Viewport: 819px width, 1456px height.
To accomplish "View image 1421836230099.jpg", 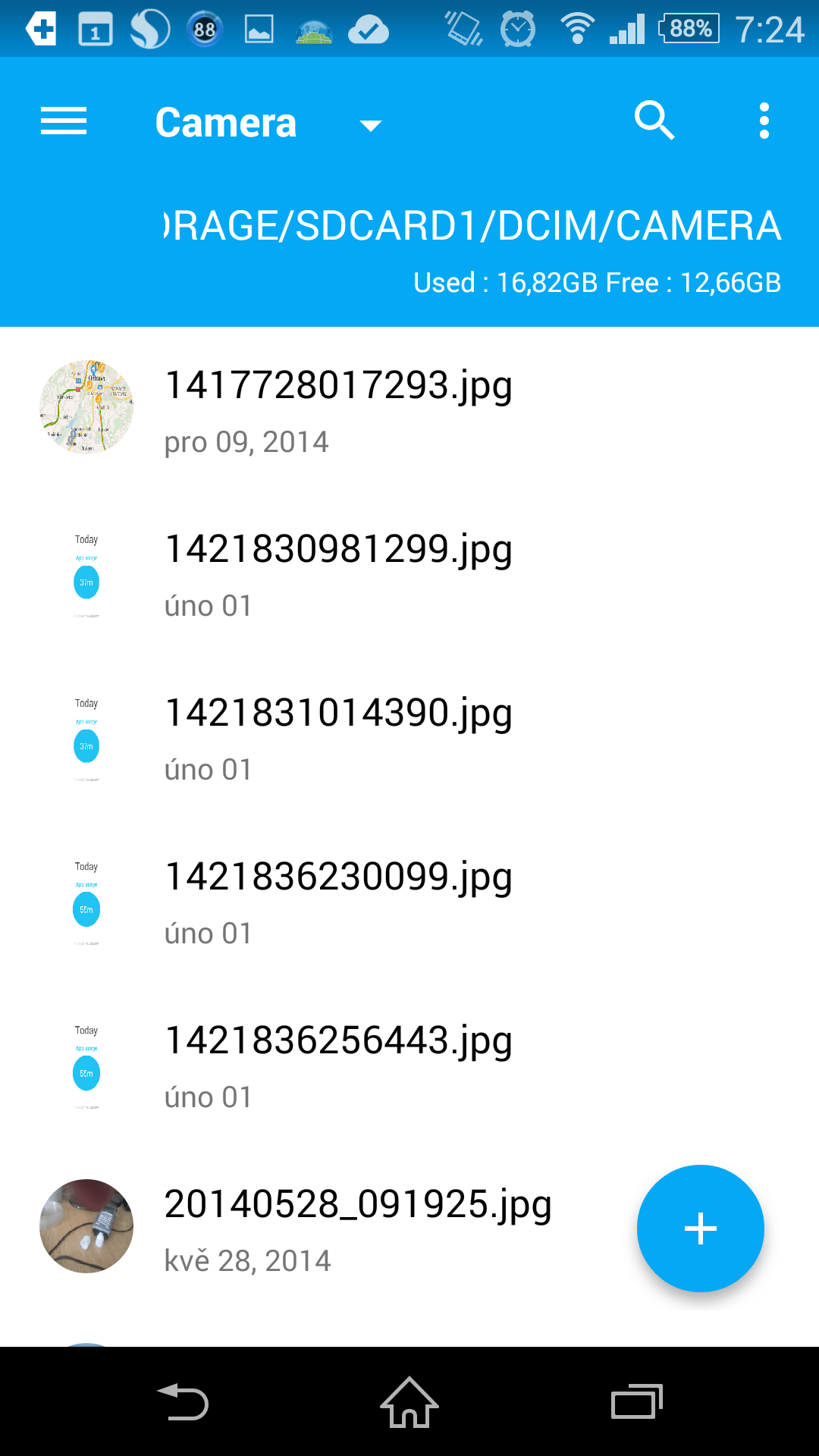I will [x=338, y=902].
